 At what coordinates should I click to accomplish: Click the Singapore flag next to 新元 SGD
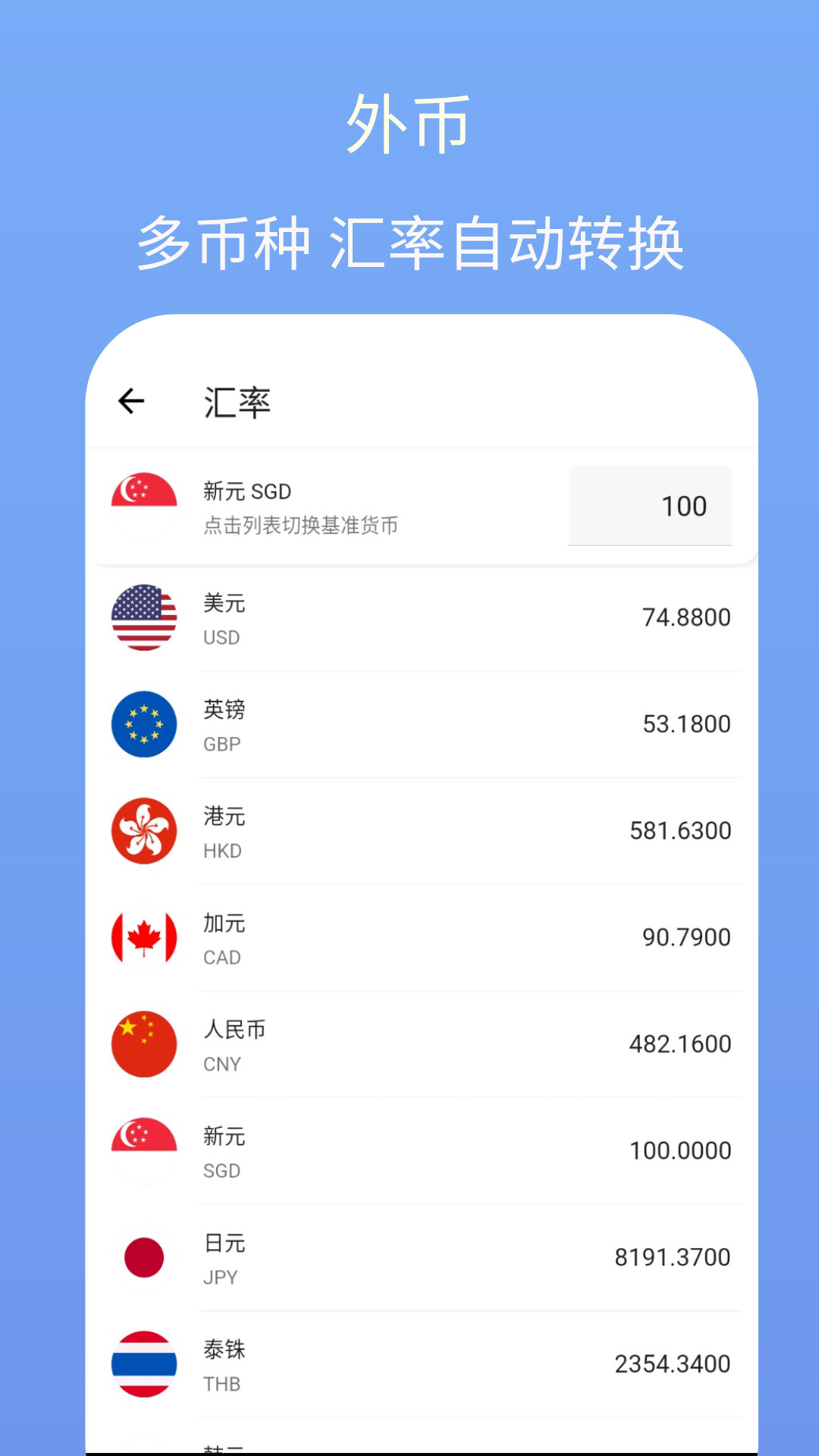pos(144,506)
